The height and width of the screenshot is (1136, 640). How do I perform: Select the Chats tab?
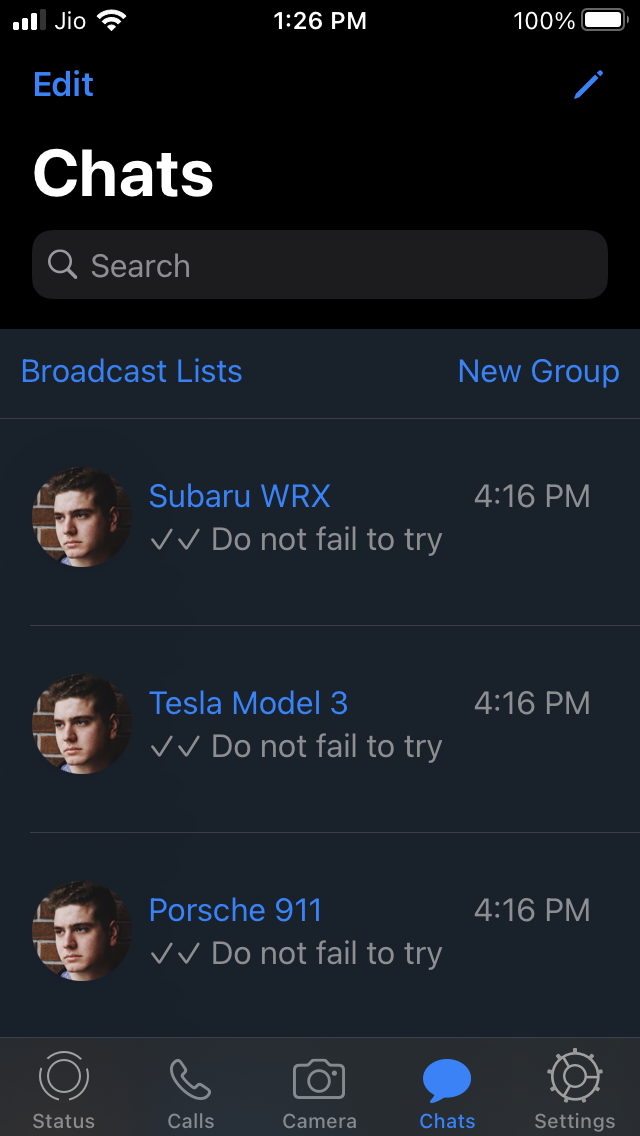coord(447,1090)
